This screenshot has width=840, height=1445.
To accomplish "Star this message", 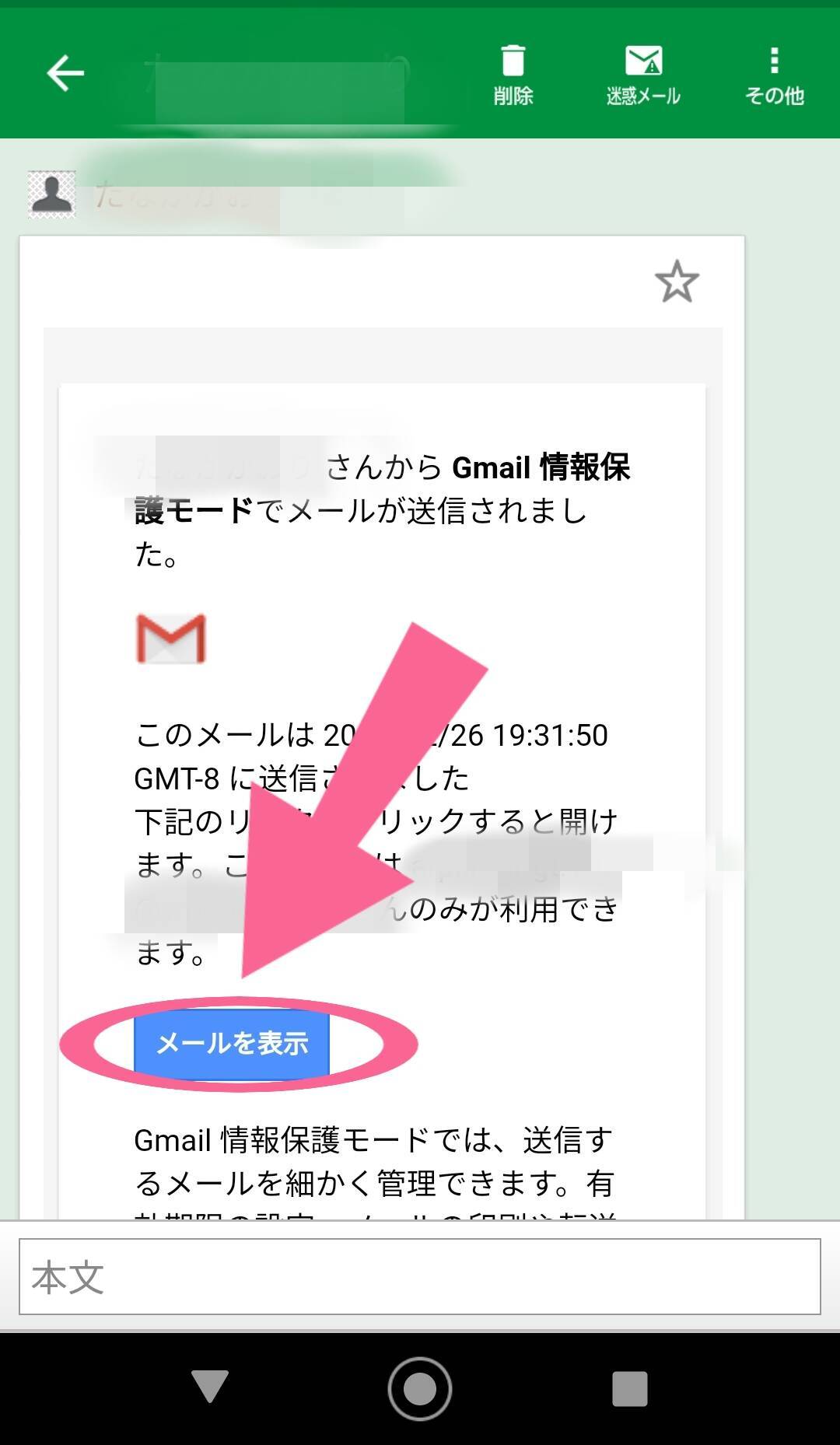I will pyautogui.click(x=677, y=282).
